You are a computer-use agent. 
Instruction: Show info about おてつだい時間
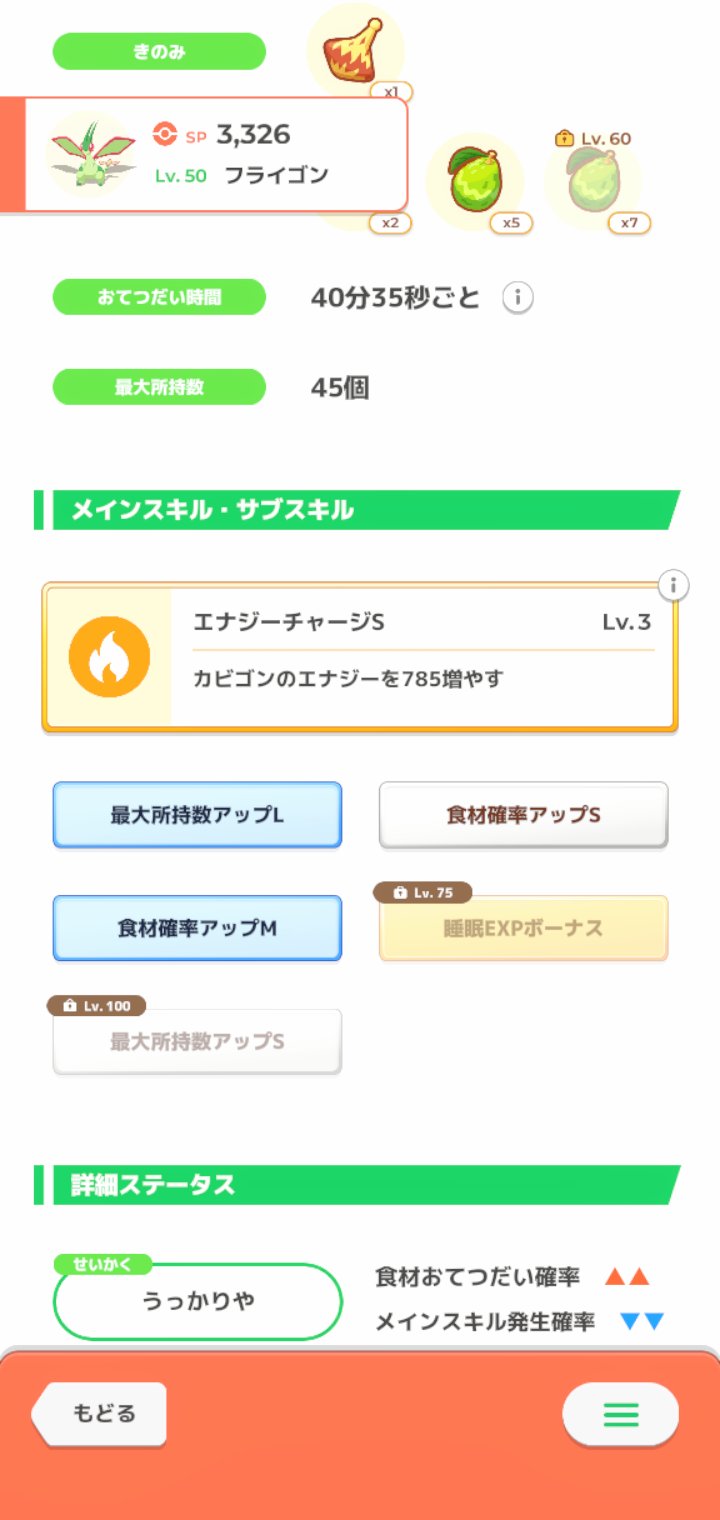click(x=517, y=298)
